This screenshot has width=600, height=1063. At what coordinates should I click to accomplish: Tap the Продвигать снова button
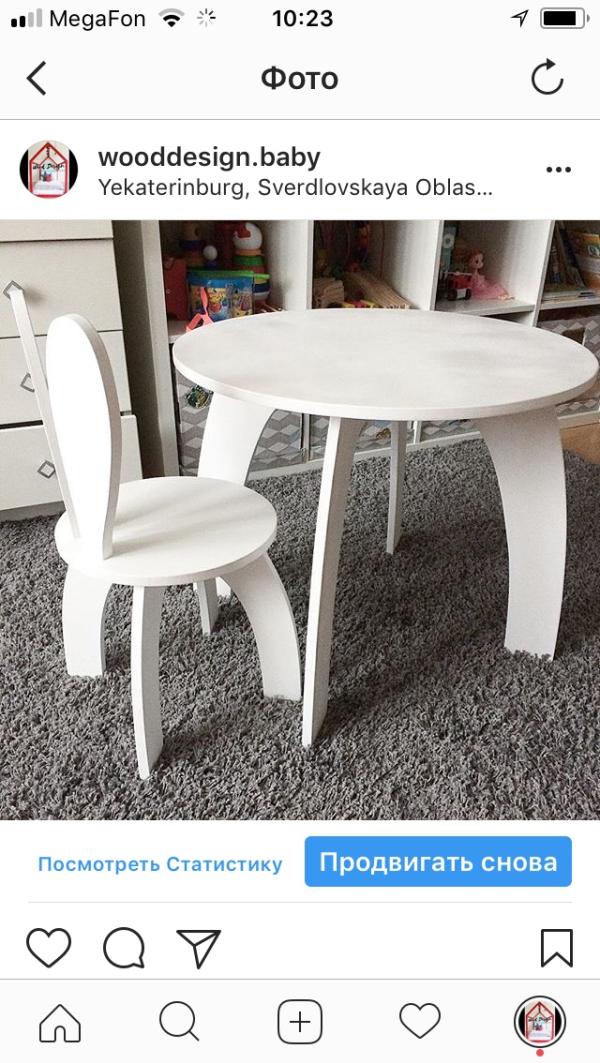click(438, 862)
